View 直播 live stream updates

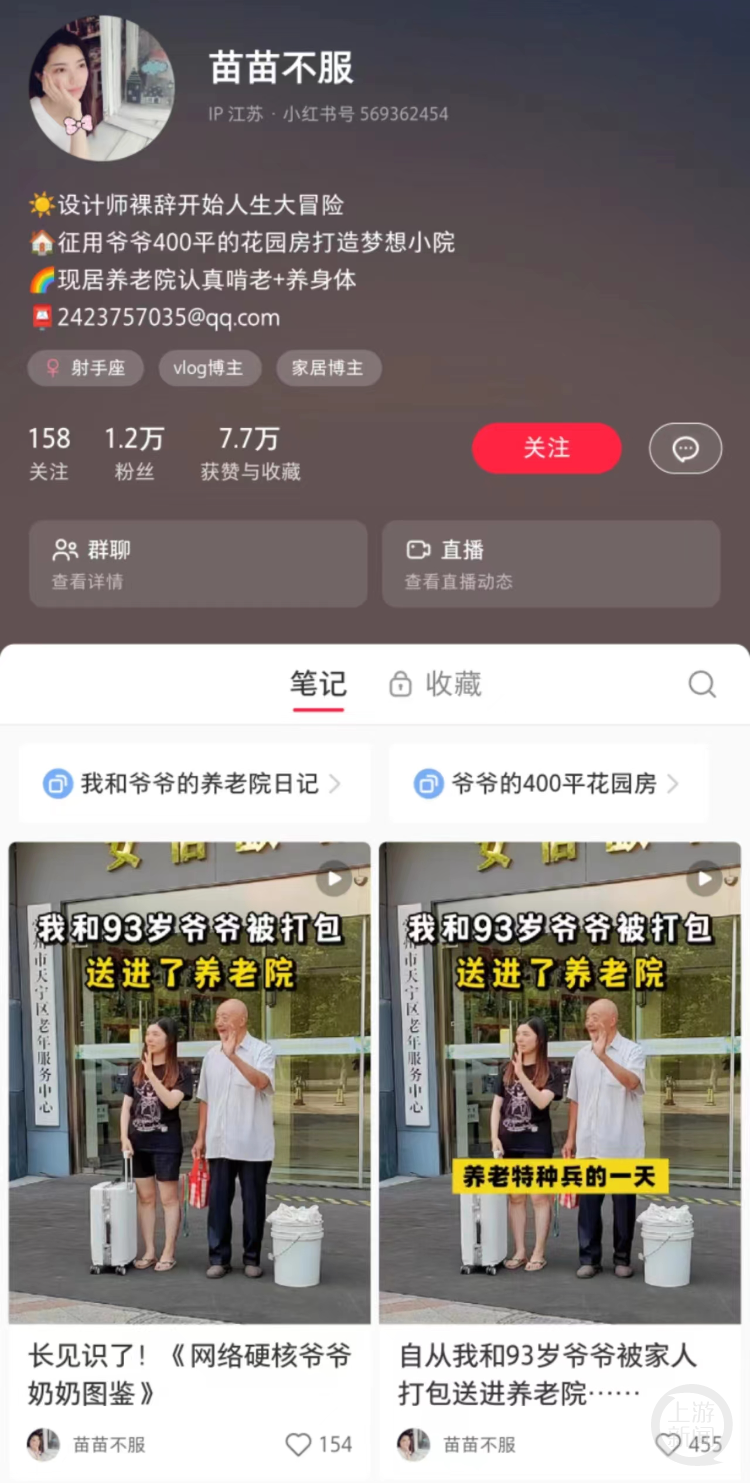pyautogui.click(x=551, y=564)
